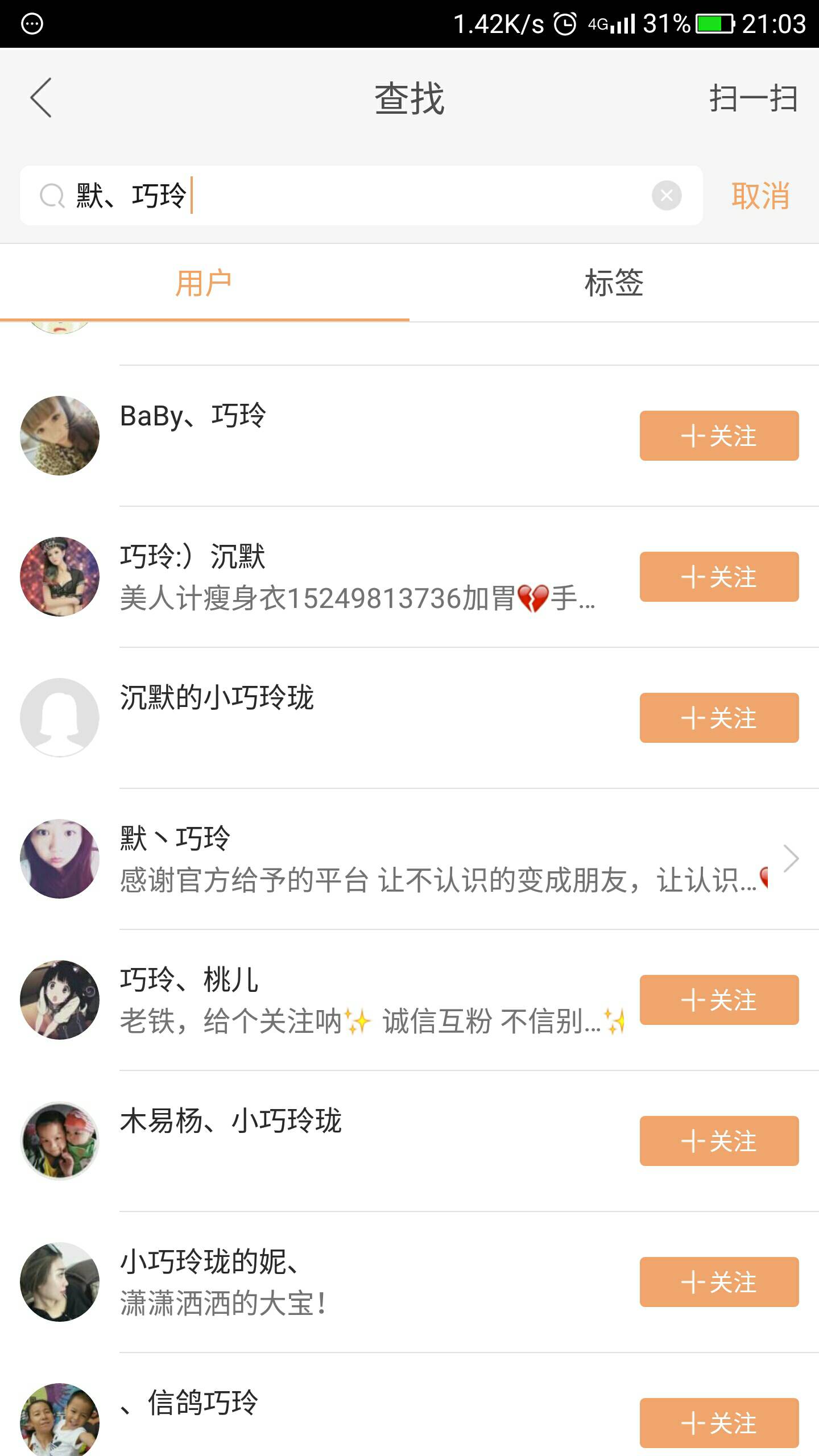This screenshot has height=1456, width=819.
Task: Follow user 小巧玲珑的妮、
Action: [719, 1282]
